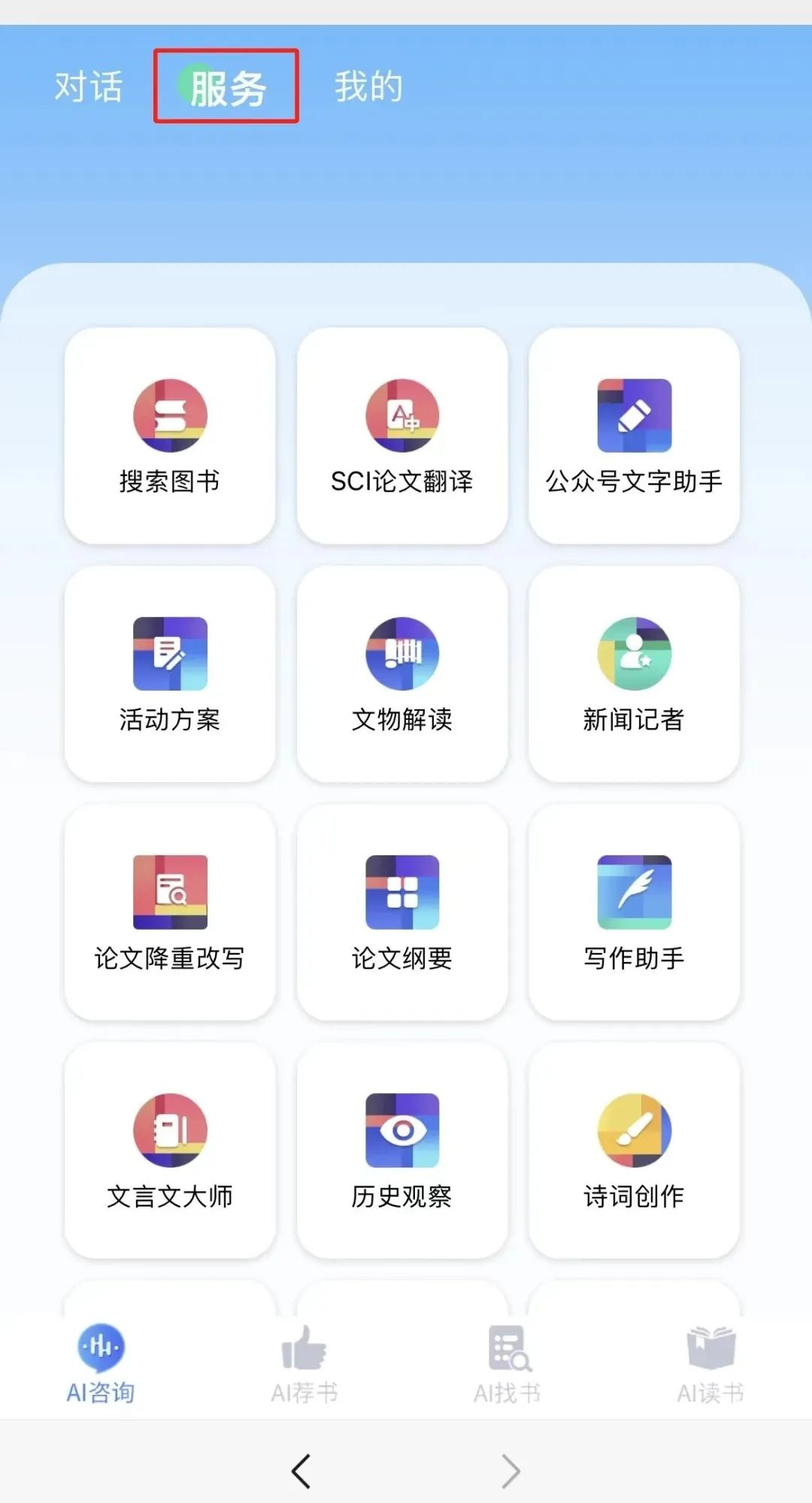Open 论文降重改写 tool
This screenshot has height=1503, width=812.
point(170,912)
